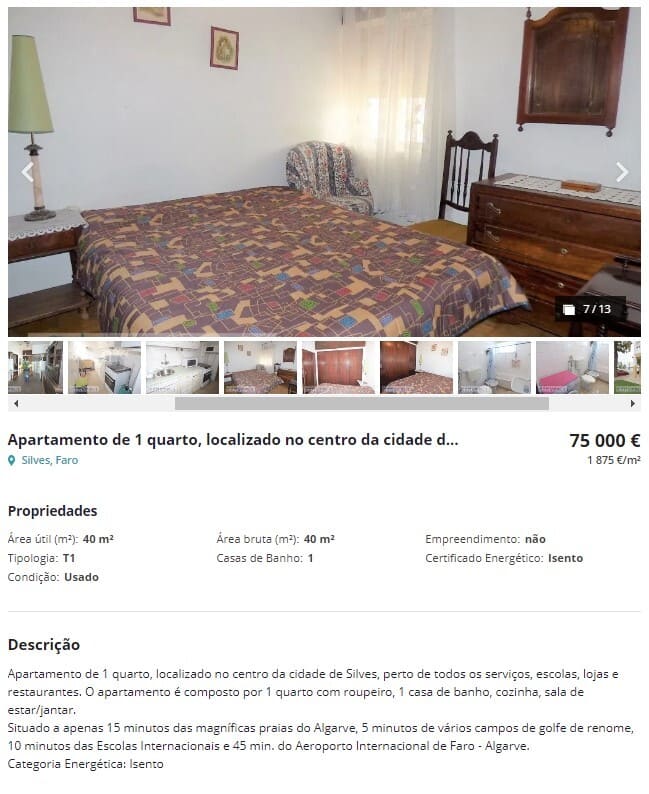Tap the thumbnail strip's right scroll arrow

click(x=633, y=404)
